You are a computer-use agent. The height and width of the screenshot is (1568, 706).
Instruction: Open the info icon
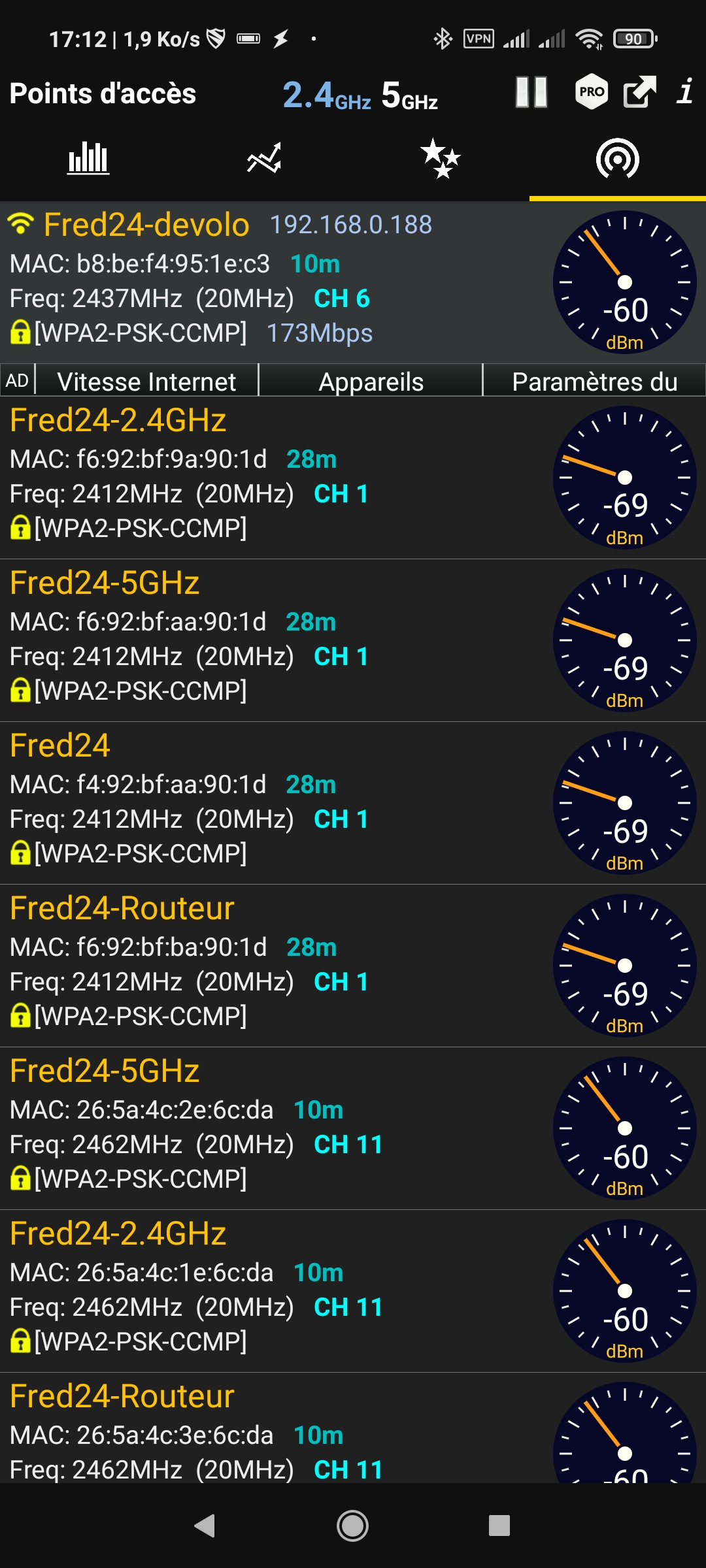(685, 92)
